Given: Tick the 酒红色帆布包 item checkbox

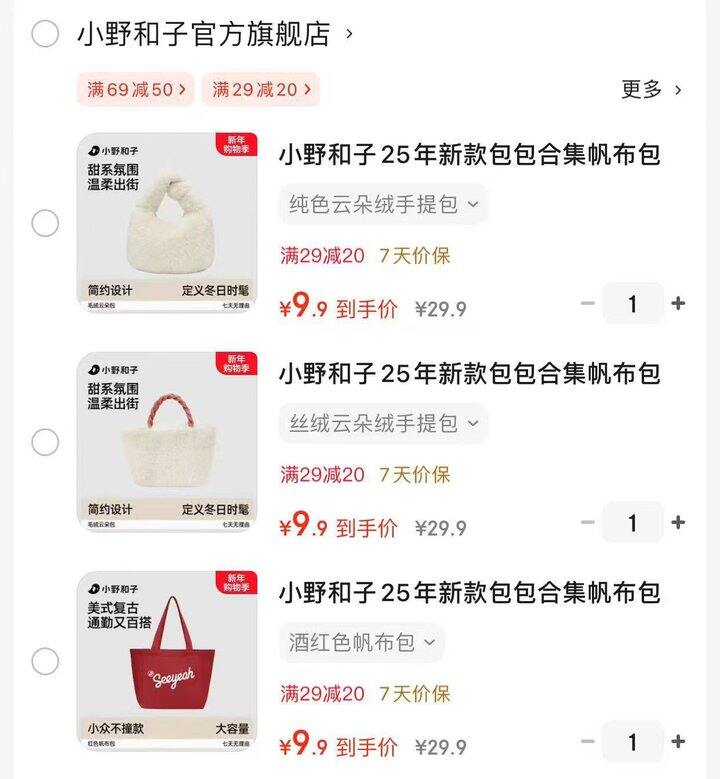Looking at the screenshot, I should click(45, 661).
